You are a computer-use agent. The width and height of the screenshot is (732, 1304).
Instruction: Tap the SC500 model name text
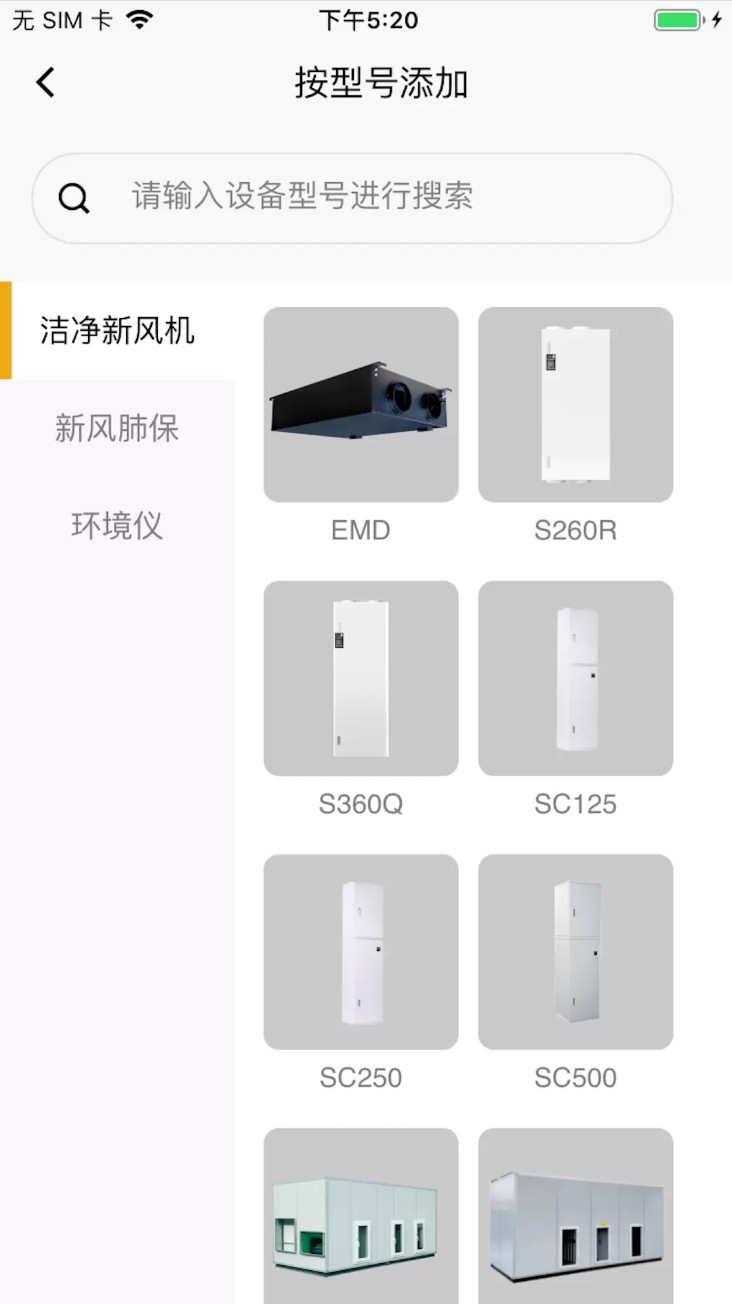pyautogui.click(x=575, y=1078)
